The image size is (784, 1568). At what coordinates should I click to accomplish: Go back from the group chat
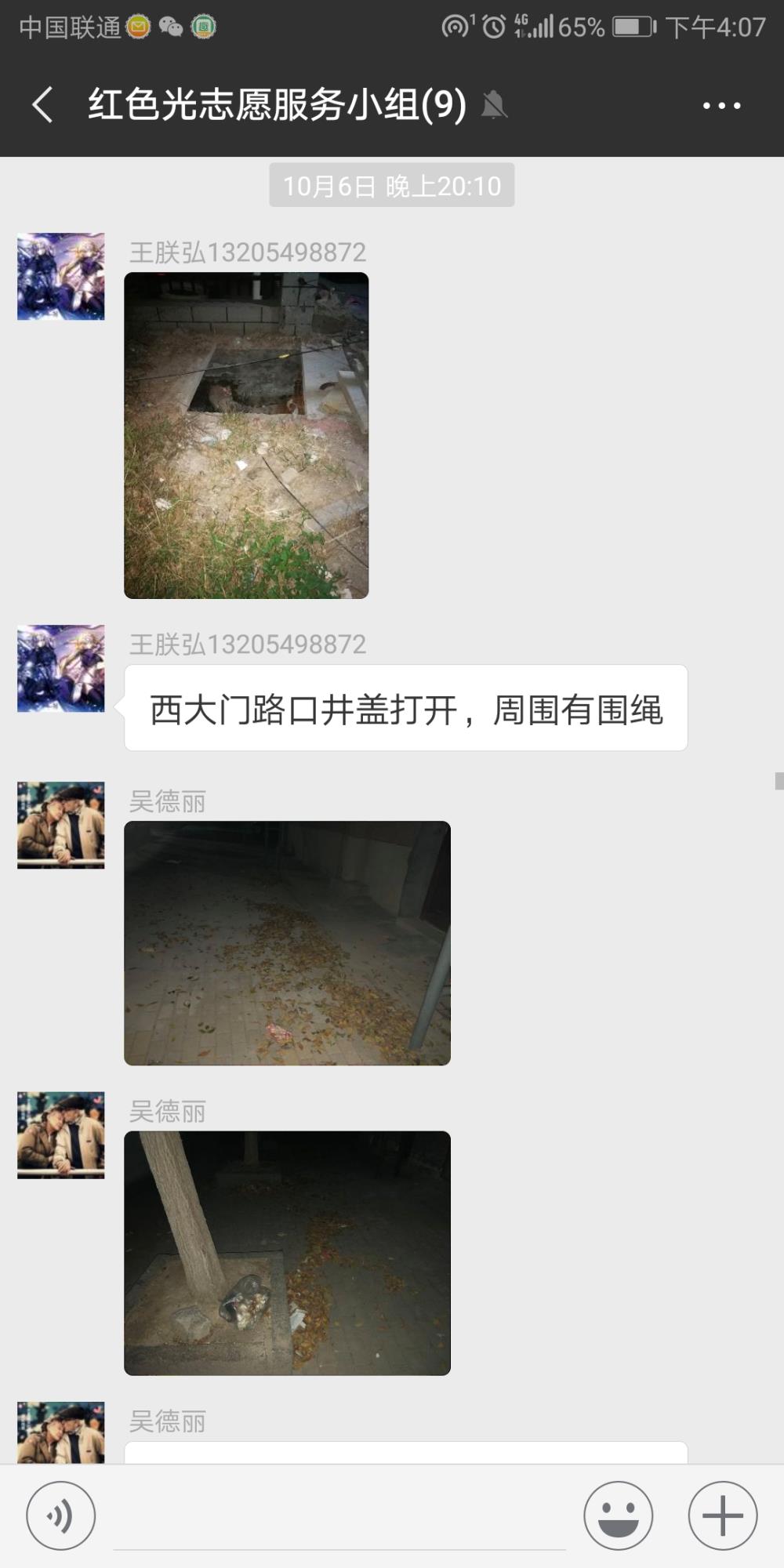point(43,104)
